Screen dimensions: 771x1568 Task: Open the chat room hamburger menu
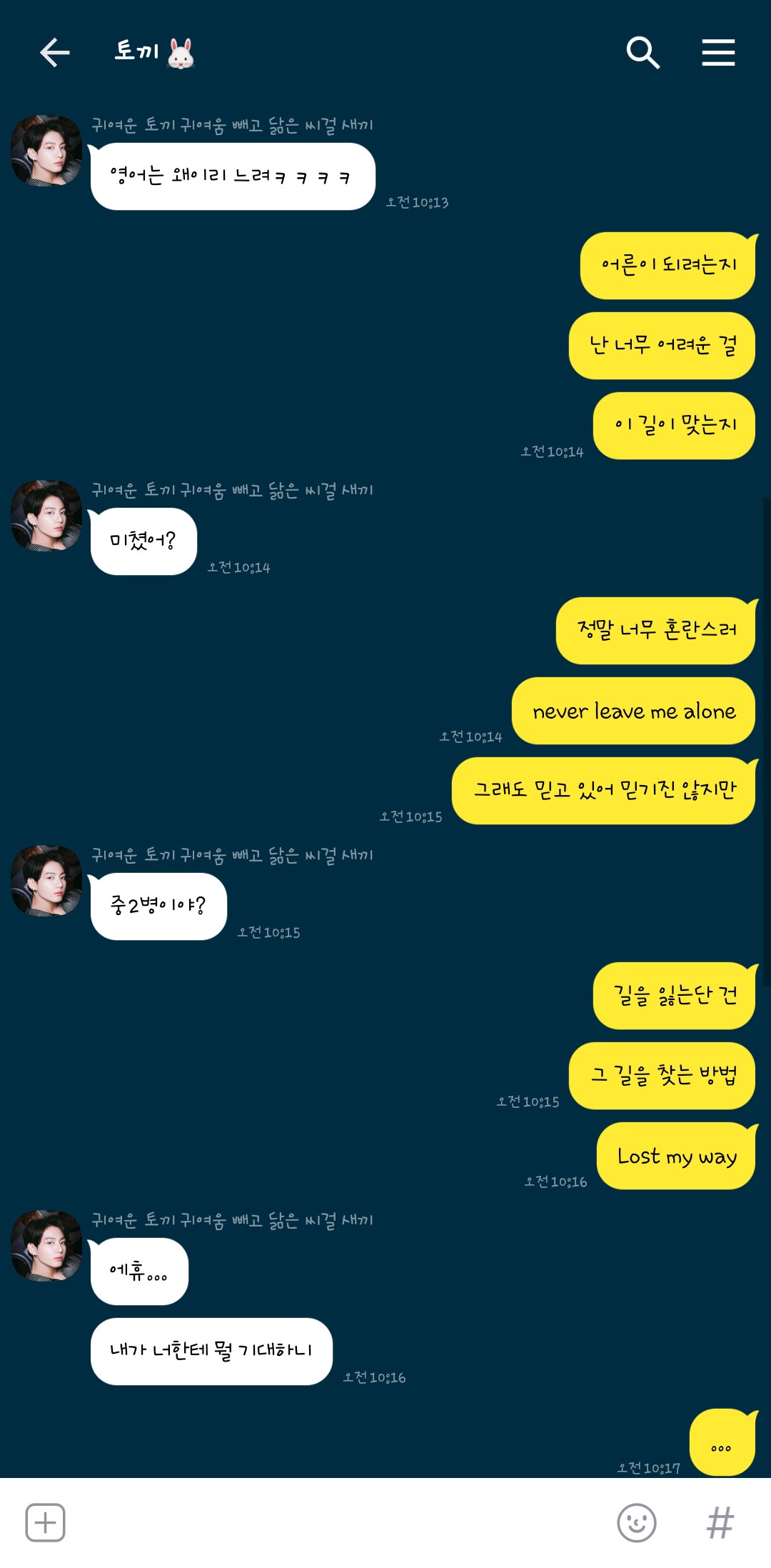718,53
